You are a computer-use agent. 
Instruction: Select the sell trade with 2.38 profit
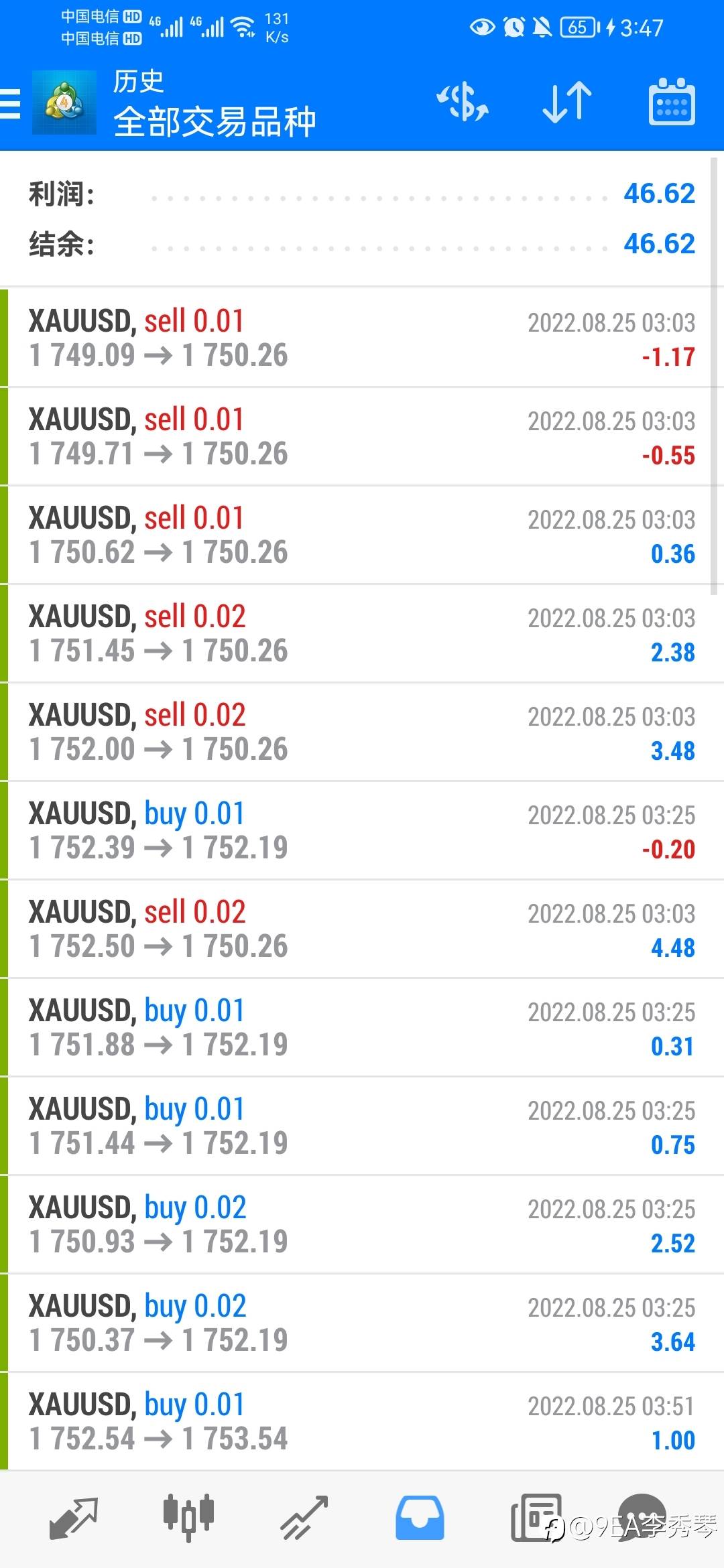point(362,634)
